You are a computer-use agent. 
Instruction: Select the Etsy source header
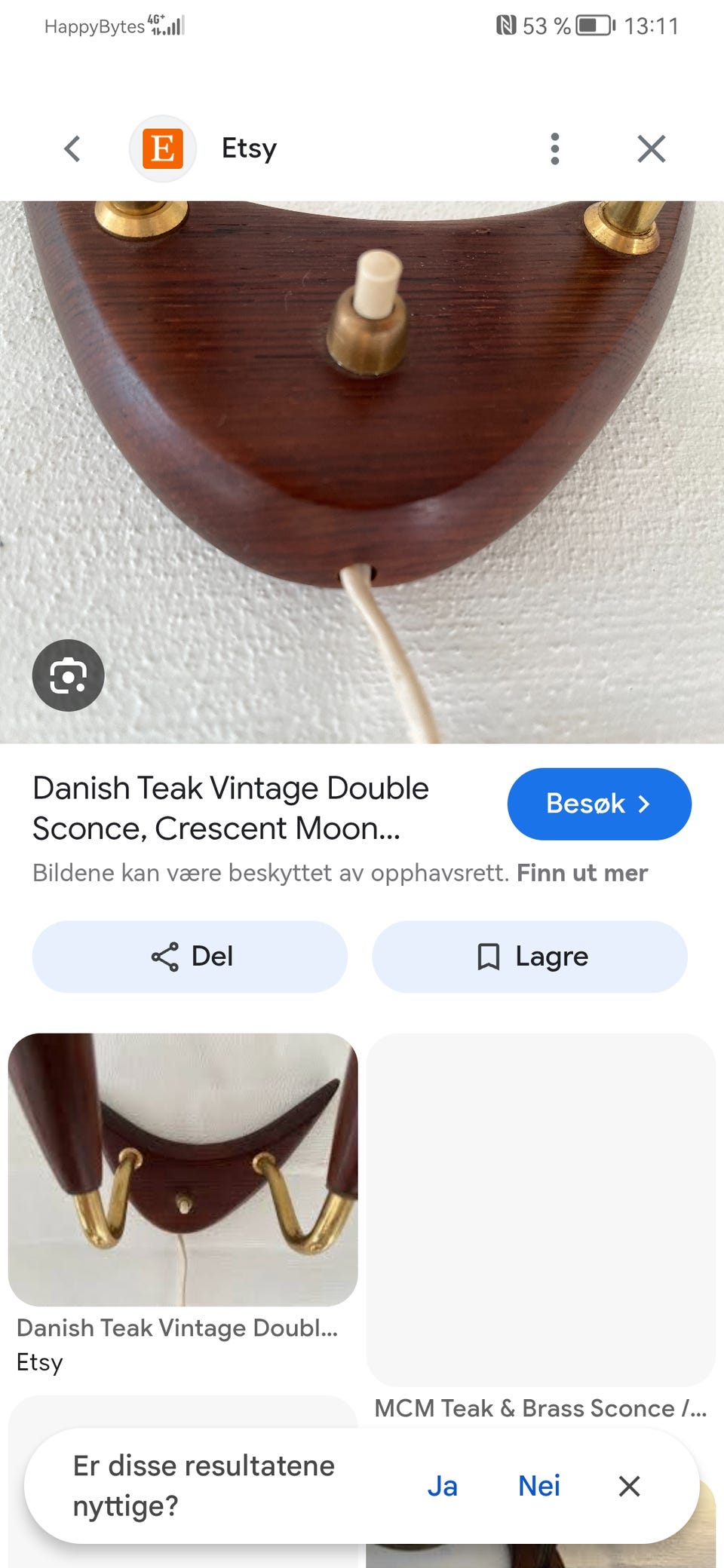point(249,149)
